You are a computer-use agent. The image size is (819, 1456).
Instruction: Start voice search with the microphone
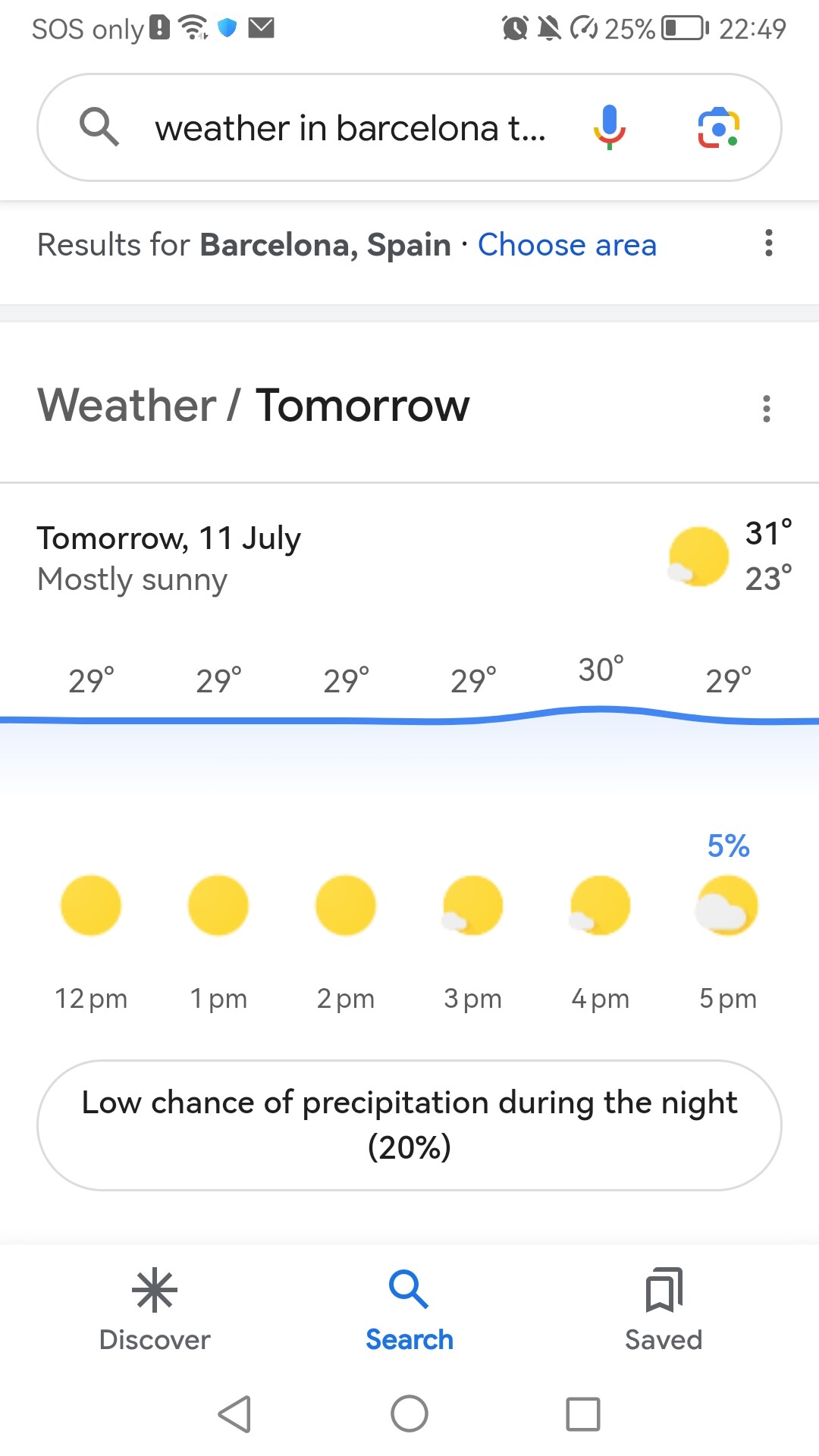pos(609,127)
